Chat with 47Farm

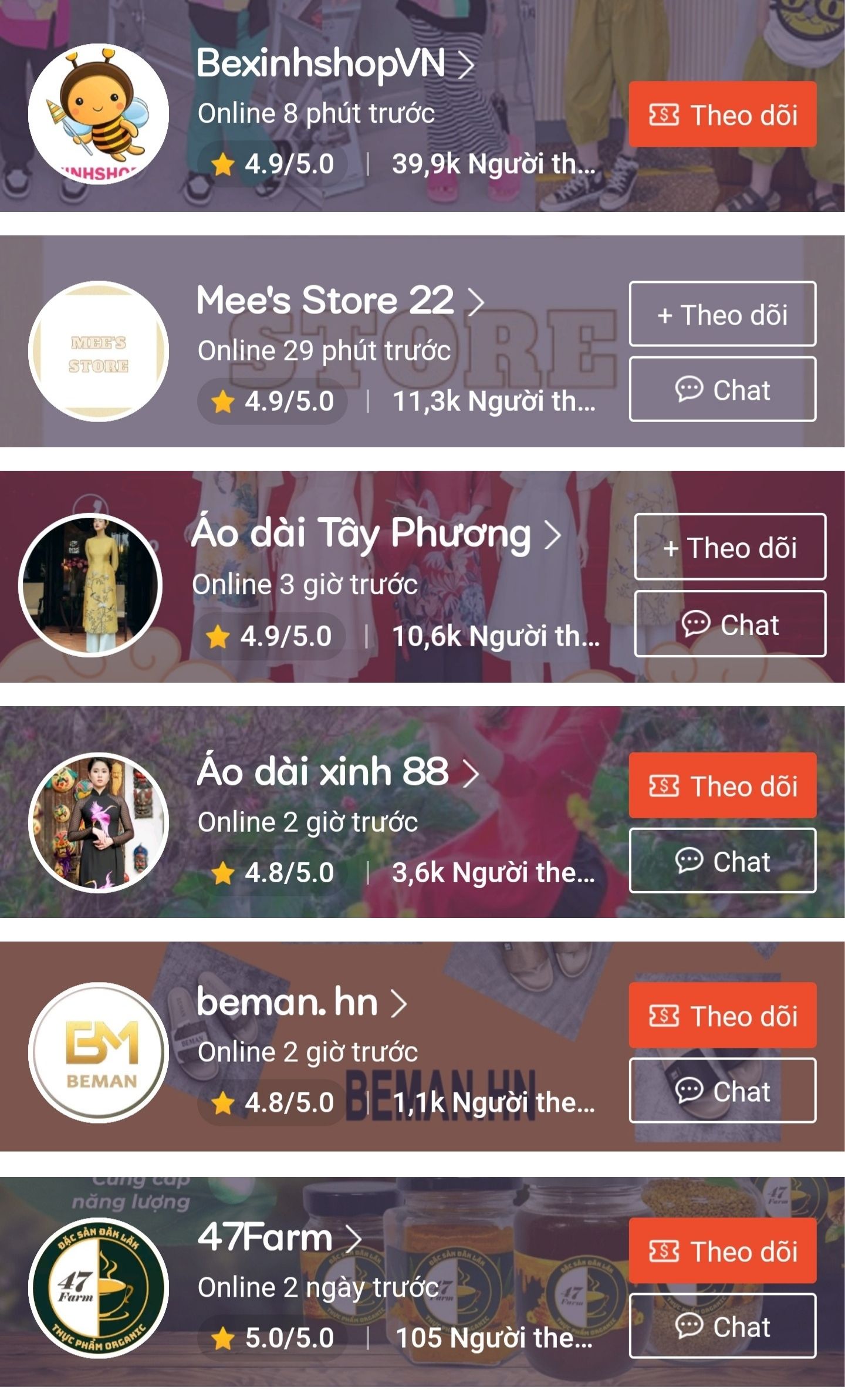[x=722, y=1327]
